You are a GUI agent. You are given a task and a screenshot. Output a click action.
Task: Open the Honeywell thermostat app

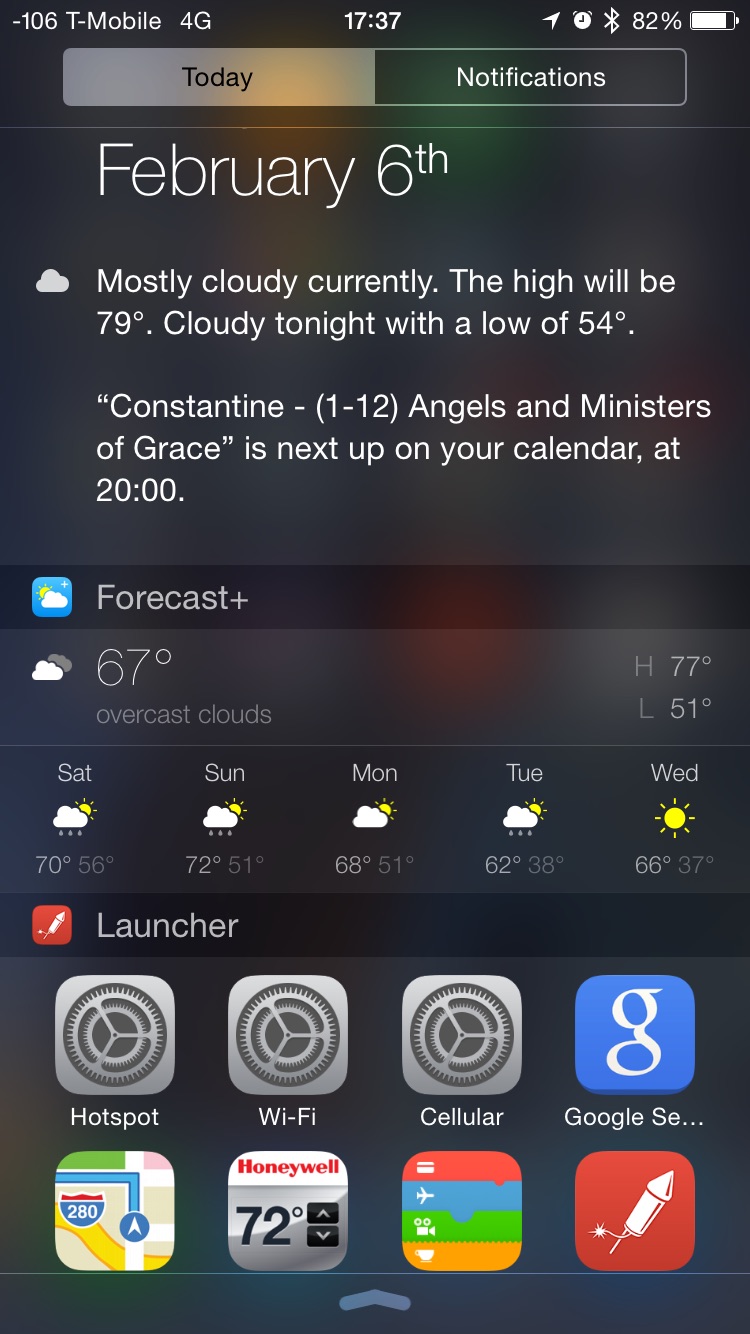[288, 1211]
